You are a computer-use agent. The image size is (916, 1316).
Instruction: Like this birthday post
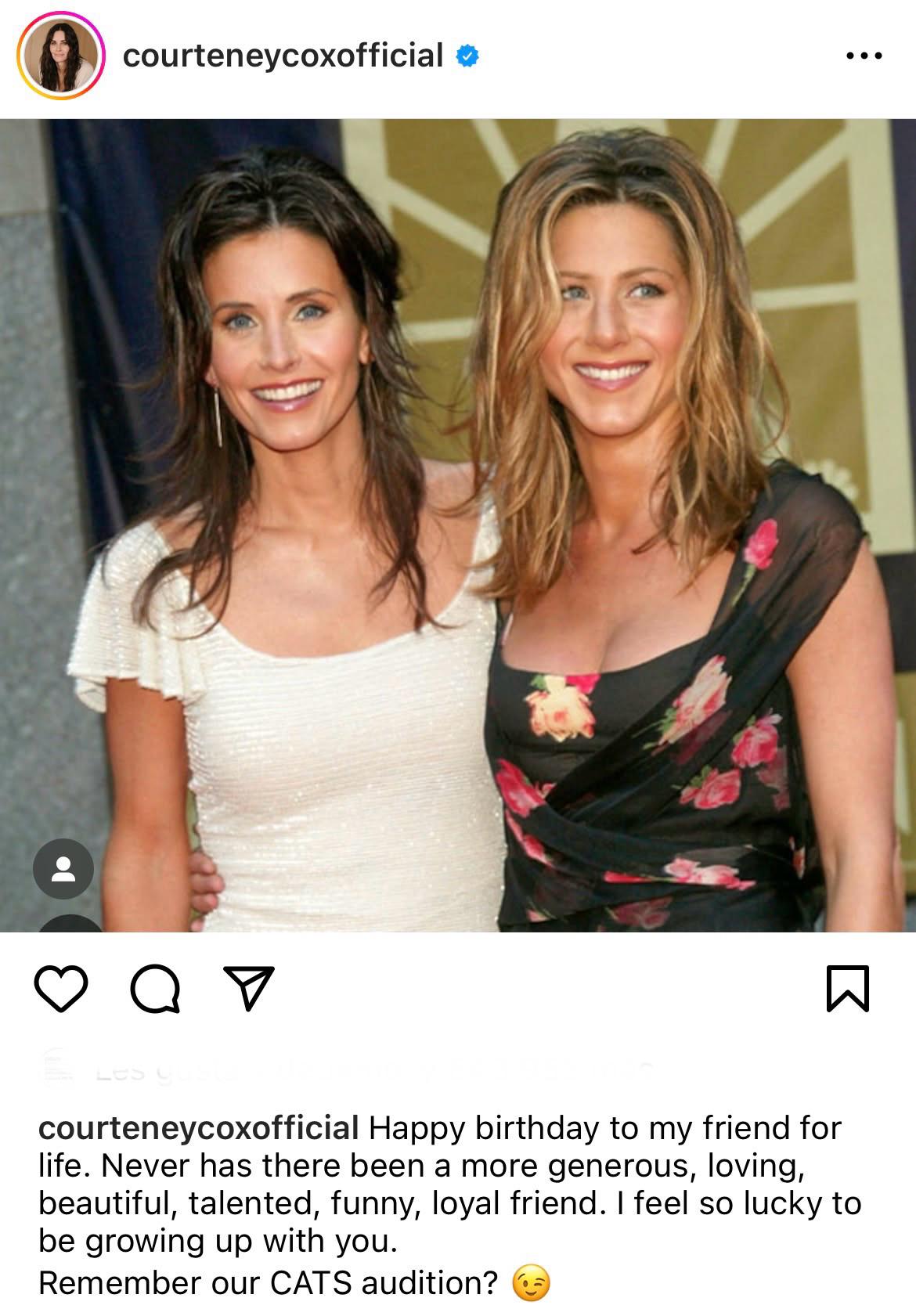coord(61,988)
